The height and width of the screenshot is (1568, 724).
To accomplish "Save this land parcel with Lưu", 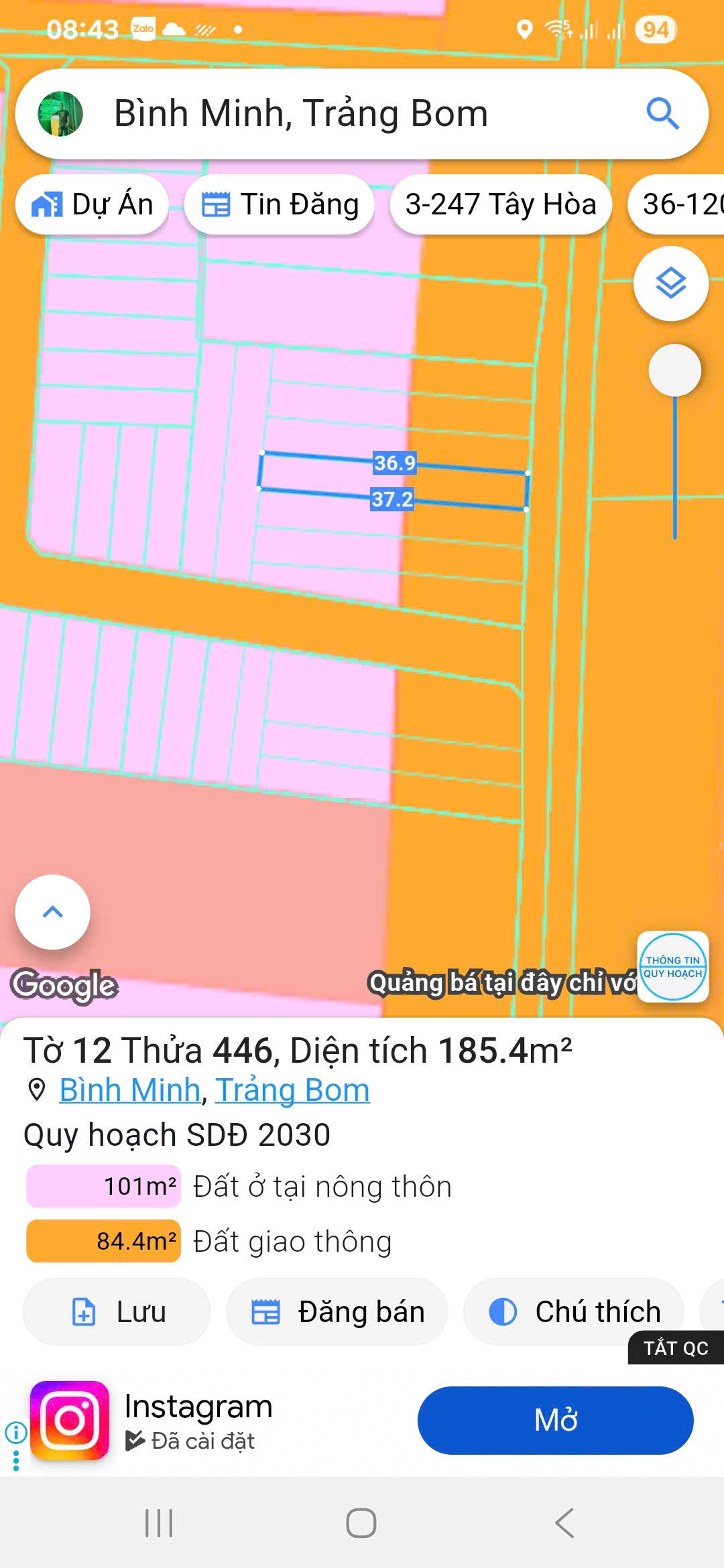I will [x=117, y=1311].
